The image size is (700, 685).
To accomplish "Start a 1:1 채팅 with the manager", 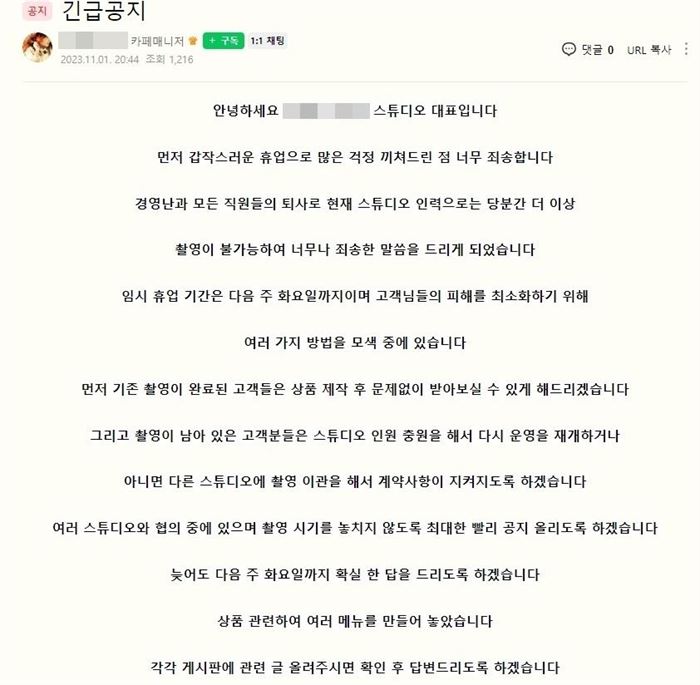I will 268,41.
